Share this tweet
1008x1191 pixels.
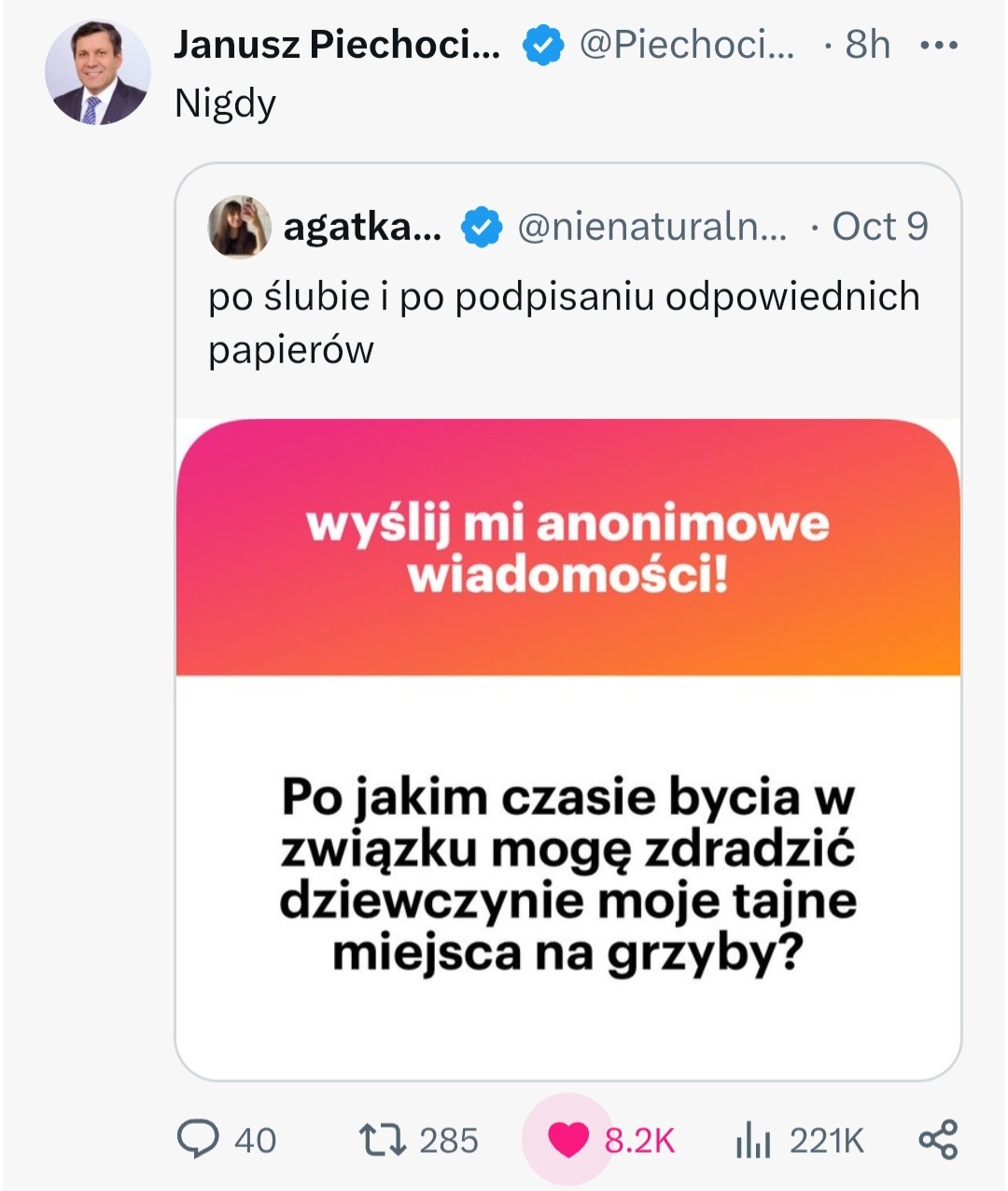937,1140
